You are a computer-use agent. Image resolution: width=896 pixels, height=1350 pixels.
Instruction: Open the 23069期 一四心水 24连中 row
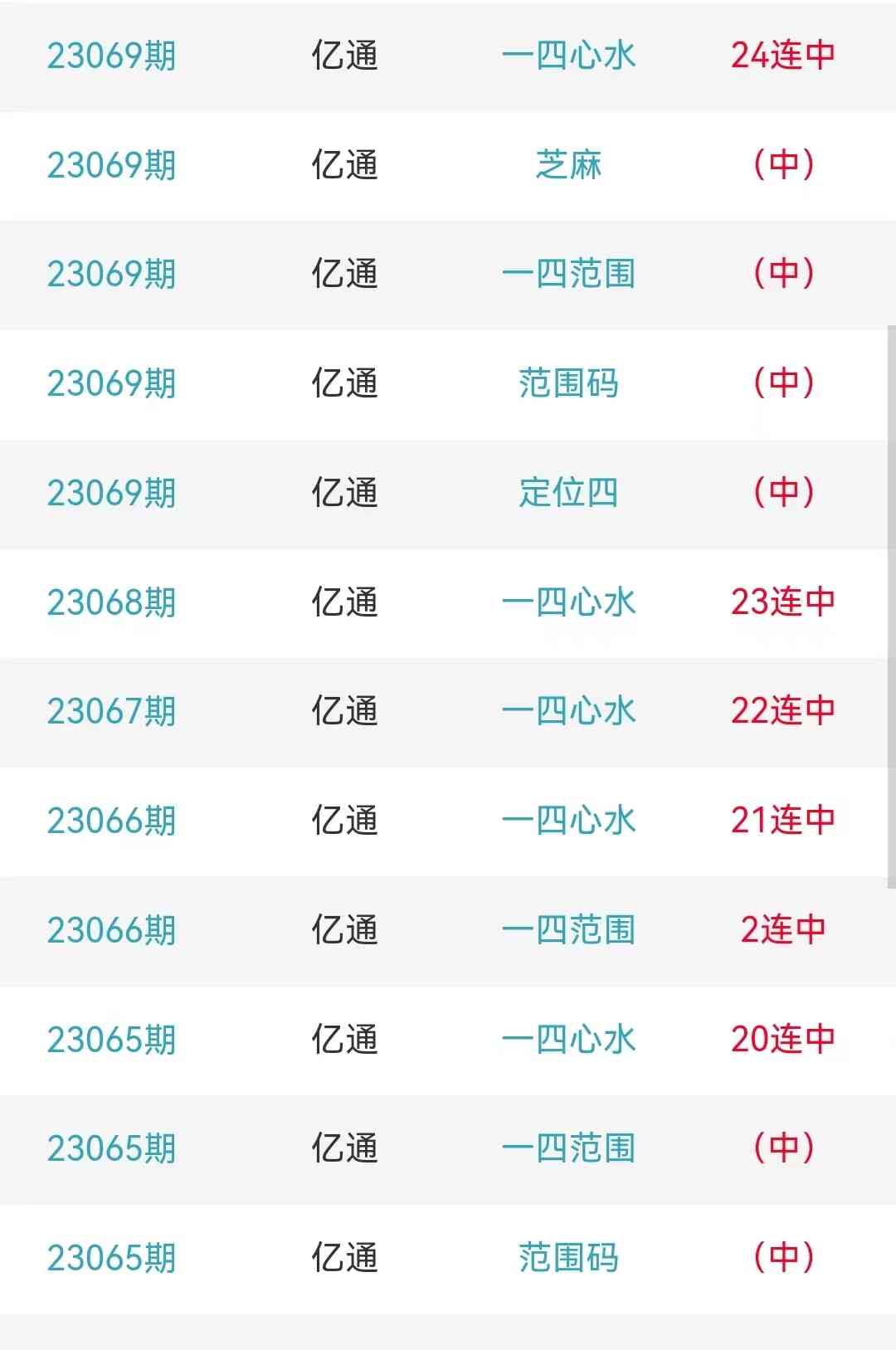(568, 56)
